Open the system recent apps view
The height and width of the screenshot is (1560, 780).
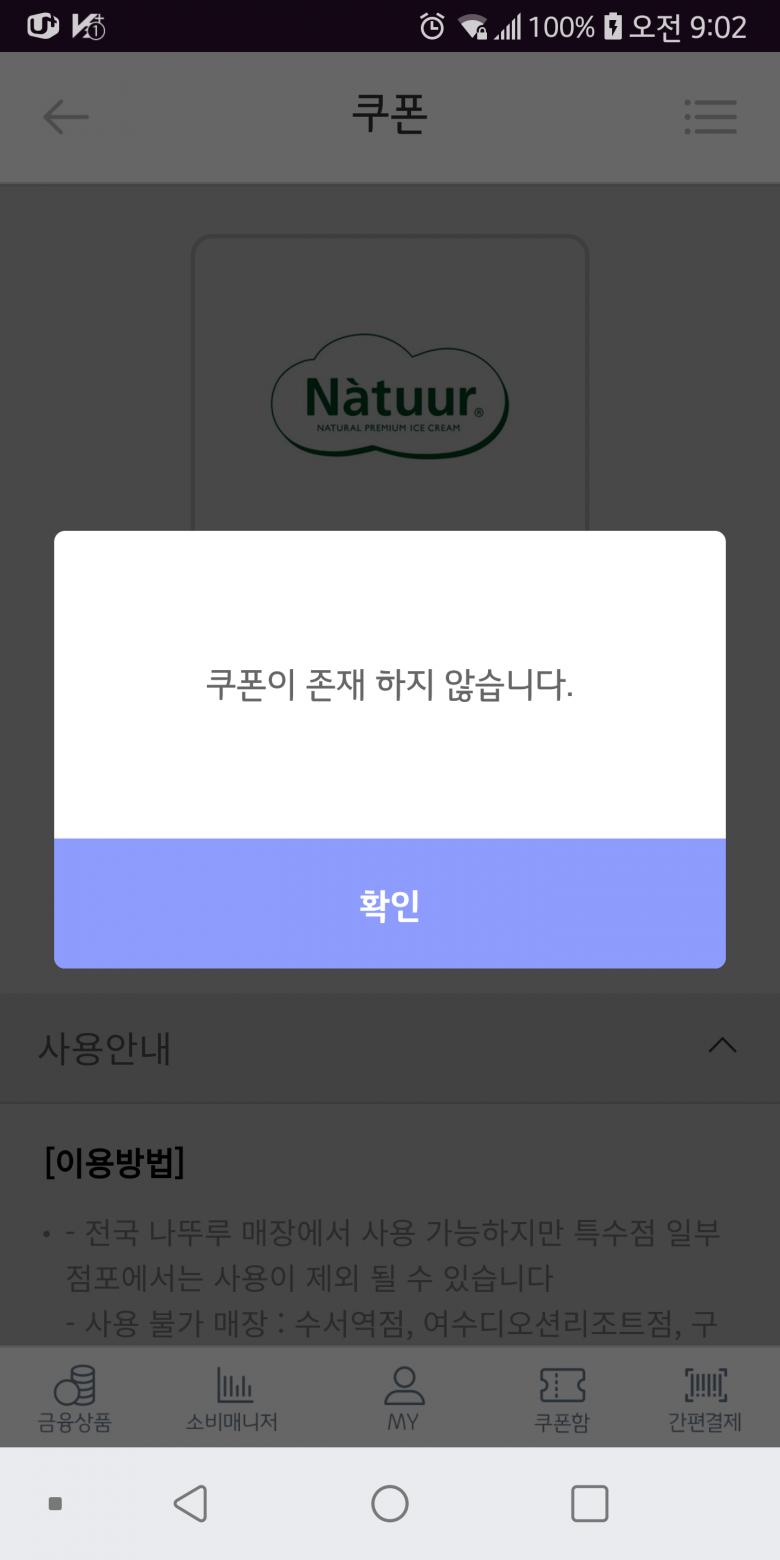point(589,1503)
